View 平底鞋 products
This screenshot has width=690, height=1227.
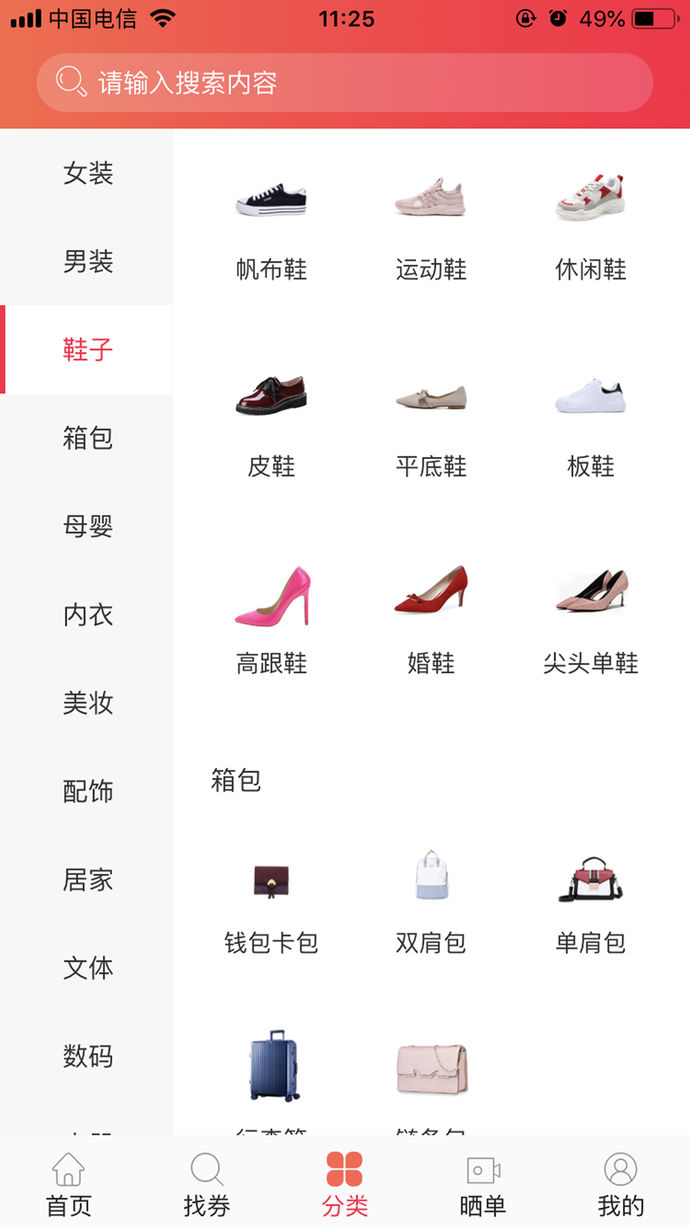pyautogui.click(x=431, y=423)
